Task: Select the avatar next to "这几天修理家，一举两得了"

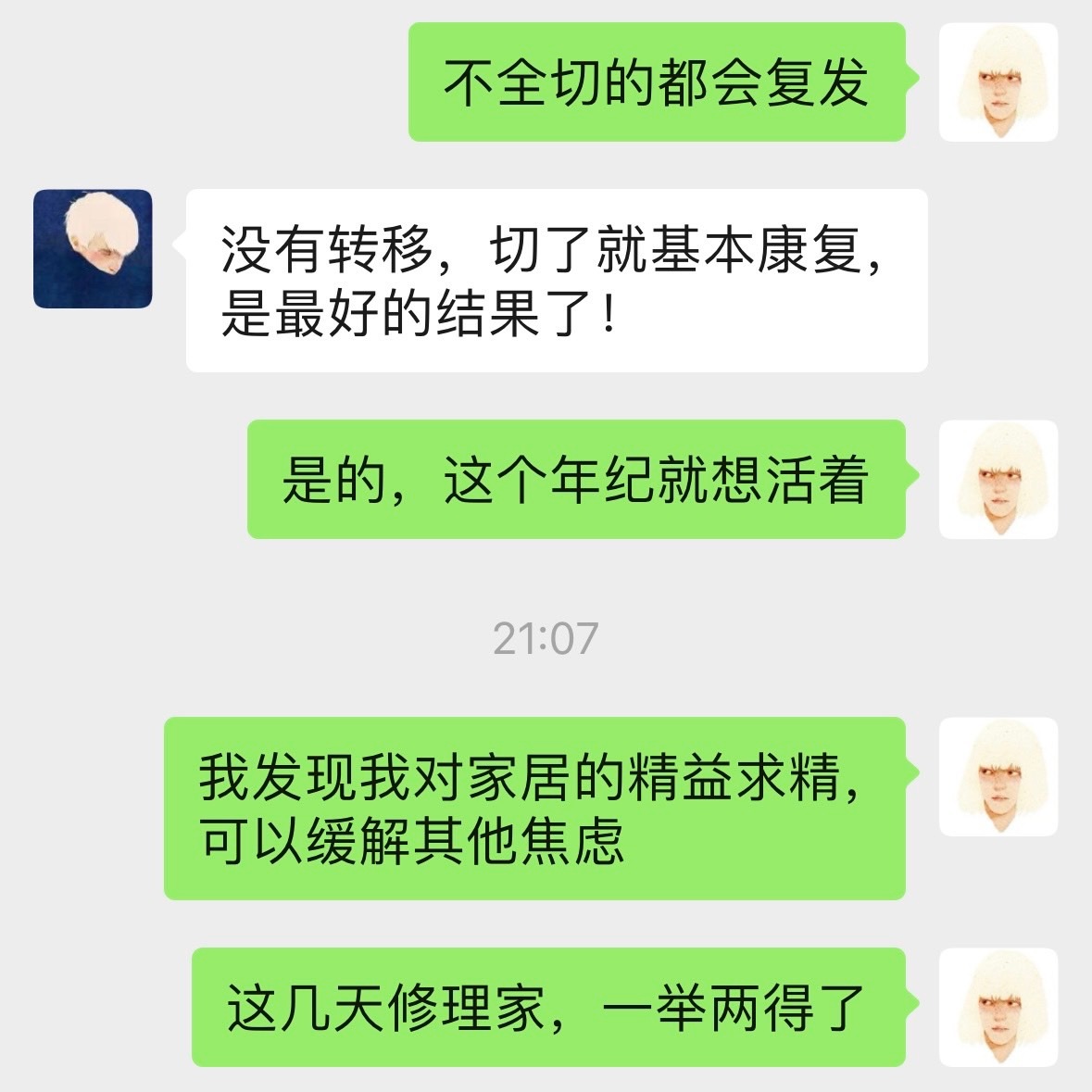Action: tap(998, 1007)
